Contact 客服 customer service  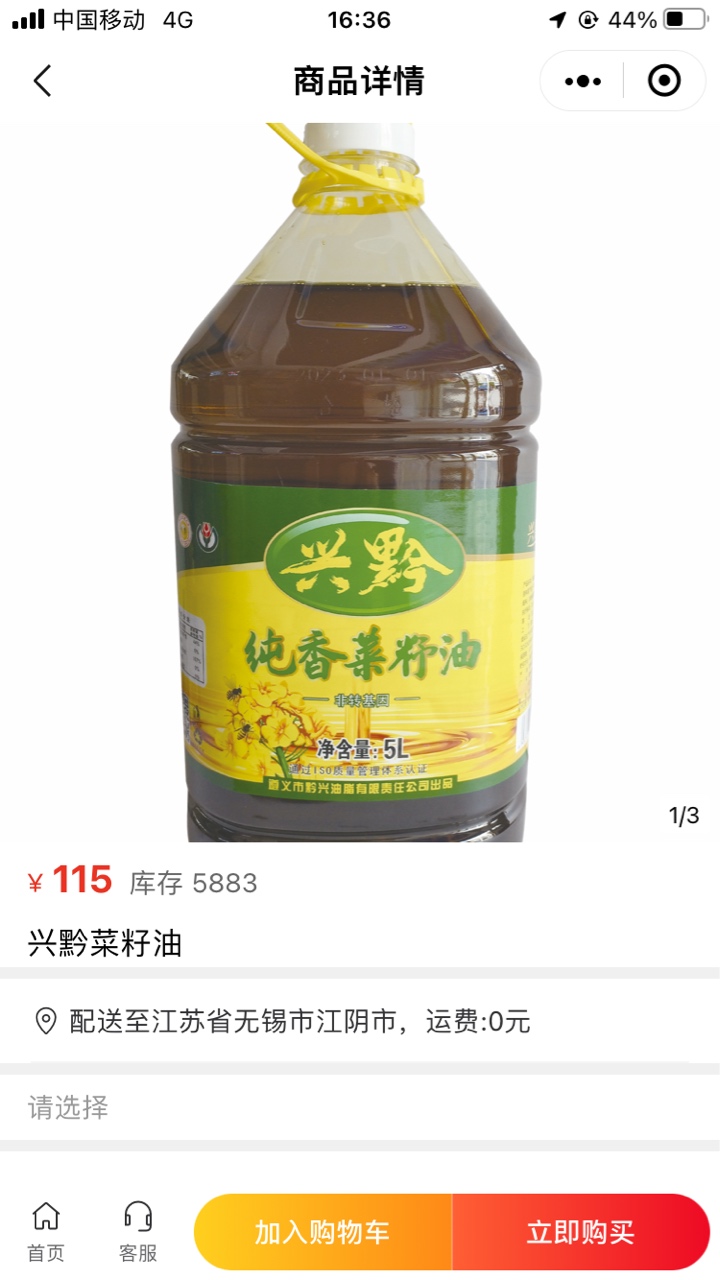click(x=138, y=1232)
